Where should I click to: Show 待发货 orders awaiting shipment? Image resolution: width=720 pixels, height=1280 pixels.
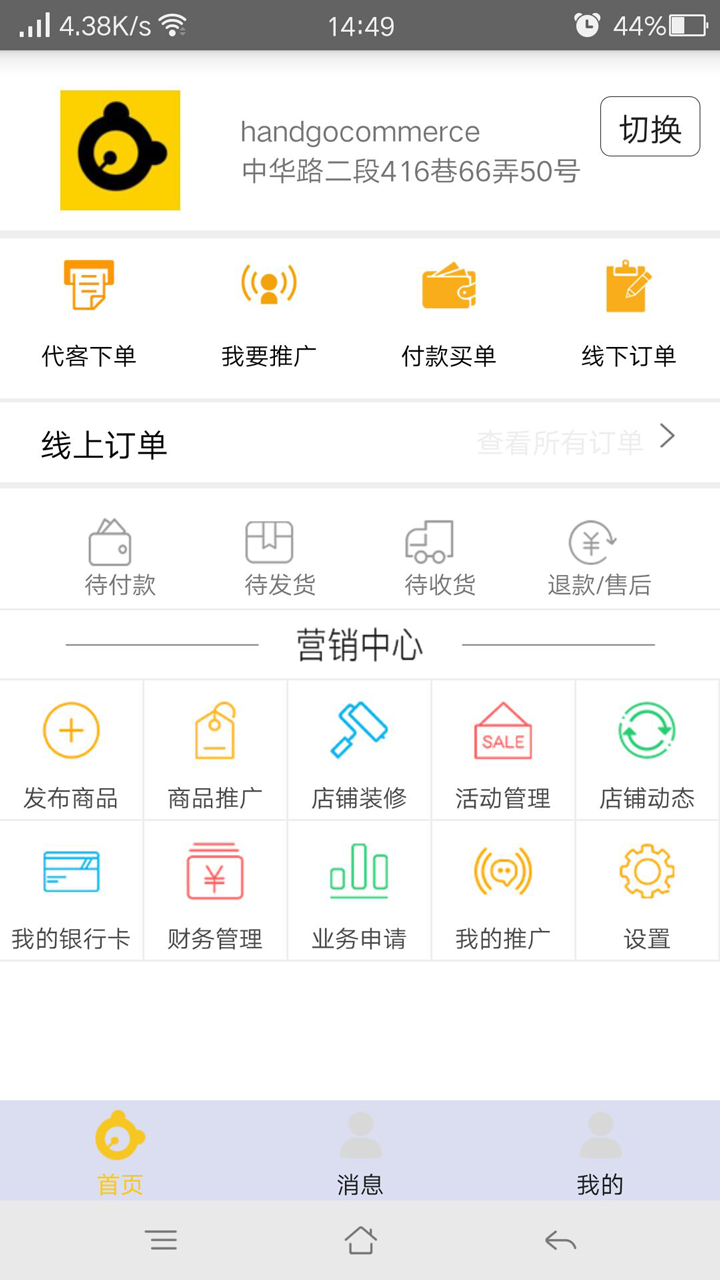click(x=280, y=558)
